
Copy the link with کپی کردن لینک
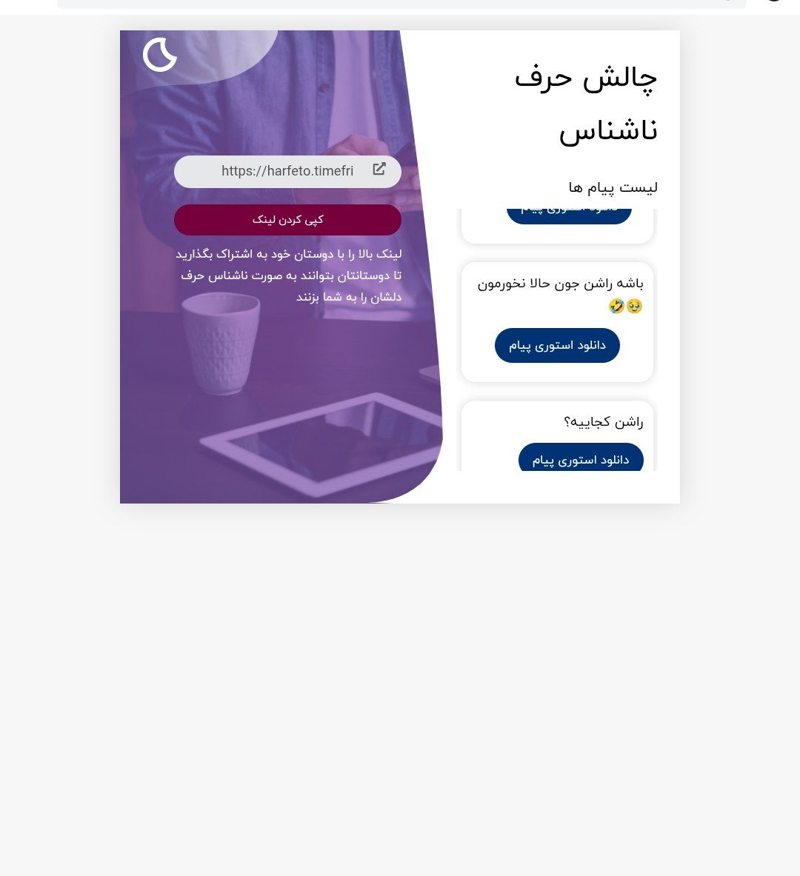coord(287,220)
